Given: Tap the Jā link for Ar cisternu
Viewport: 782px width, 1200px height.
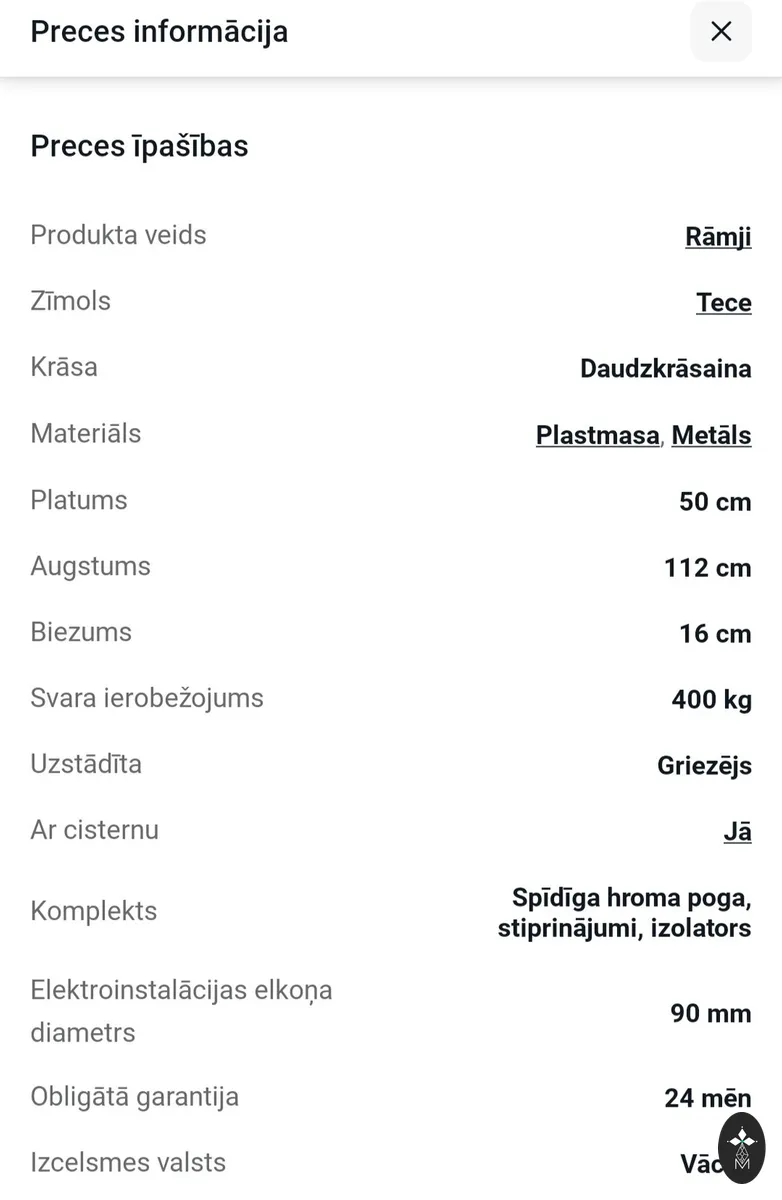Looking at the screenshot, I should pyautogui.click(x=738, y=832).
